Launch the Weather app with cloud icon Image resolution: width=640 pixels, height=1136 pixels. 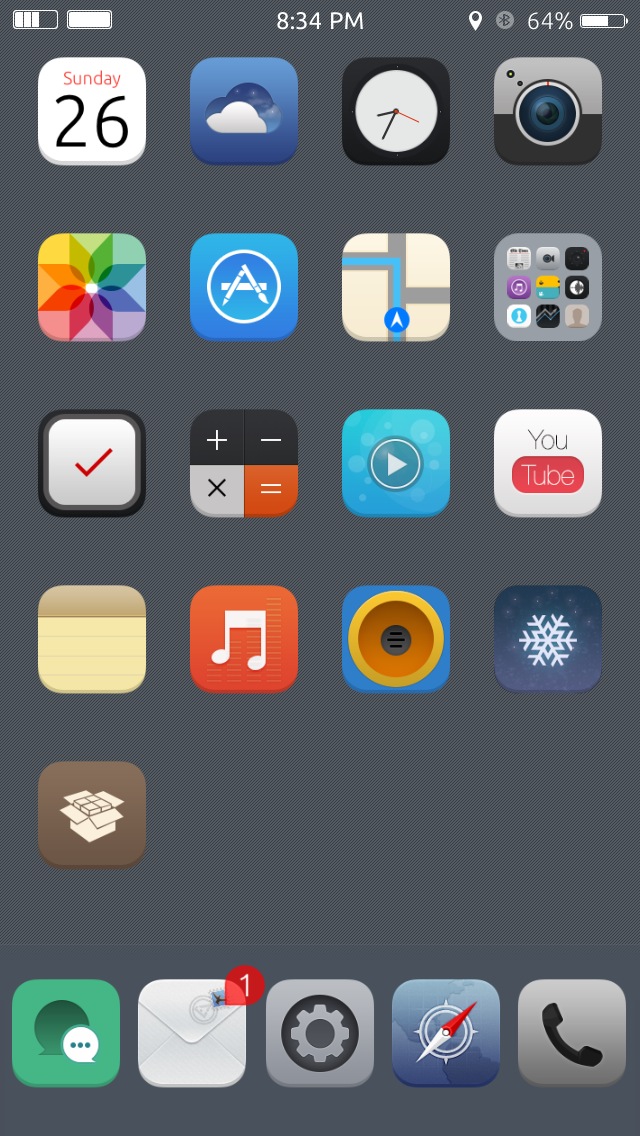click(244, 110)
